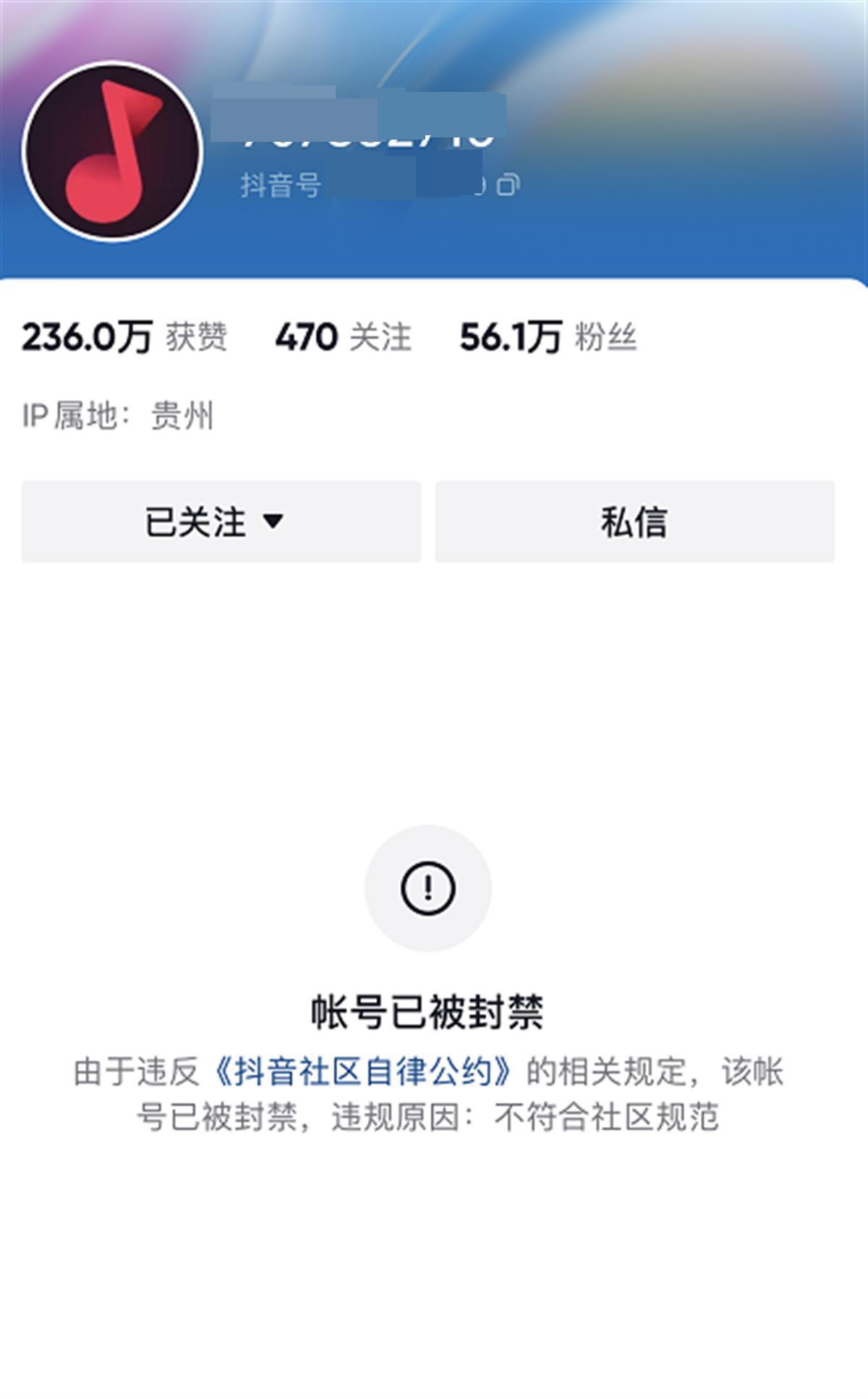Open the 56.1万 粉丝 followers list
Viewport: 868px width, 1399px height.
tap(548, 337)
